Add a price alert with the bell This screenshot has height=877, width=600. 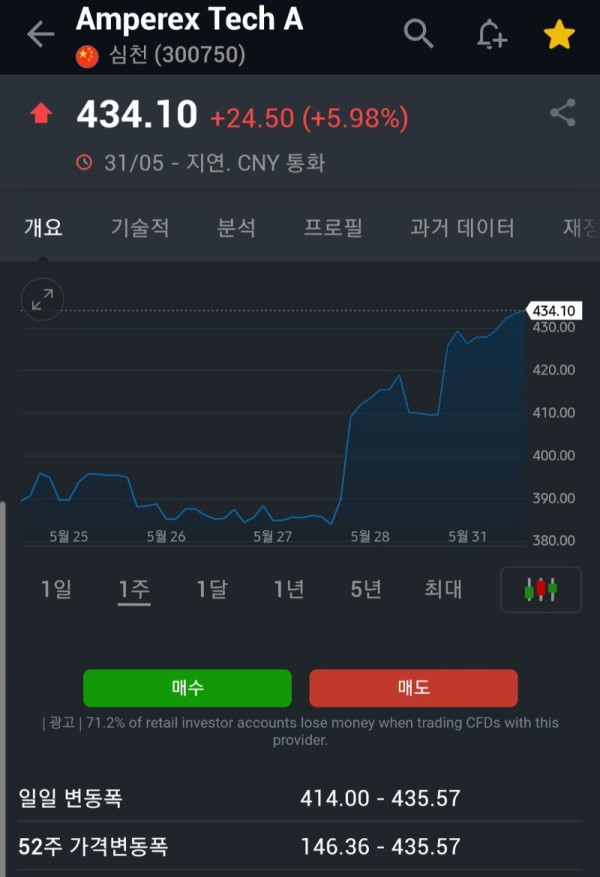[491, 34]
